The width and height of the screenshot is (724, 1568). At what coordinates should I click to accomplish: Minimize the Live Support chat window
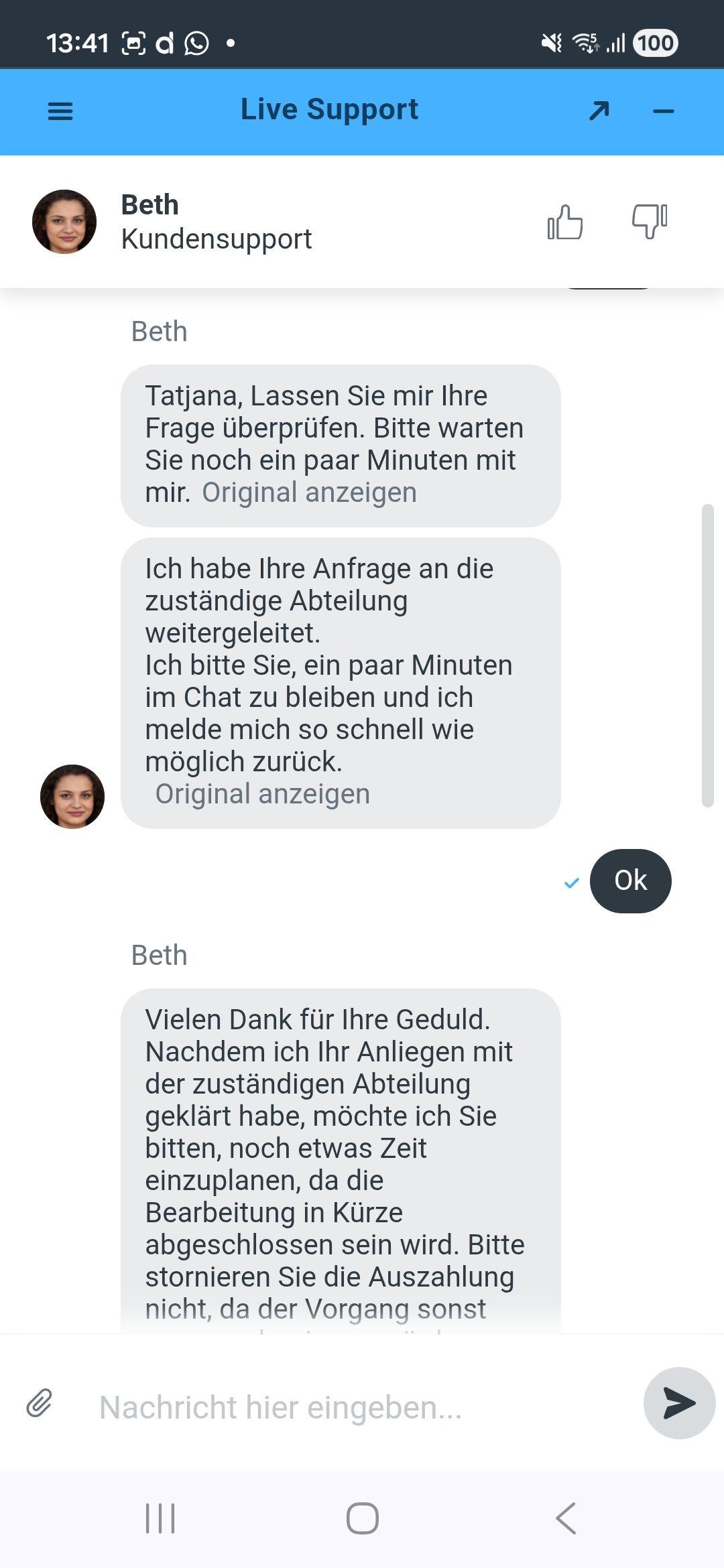point(664,111)
